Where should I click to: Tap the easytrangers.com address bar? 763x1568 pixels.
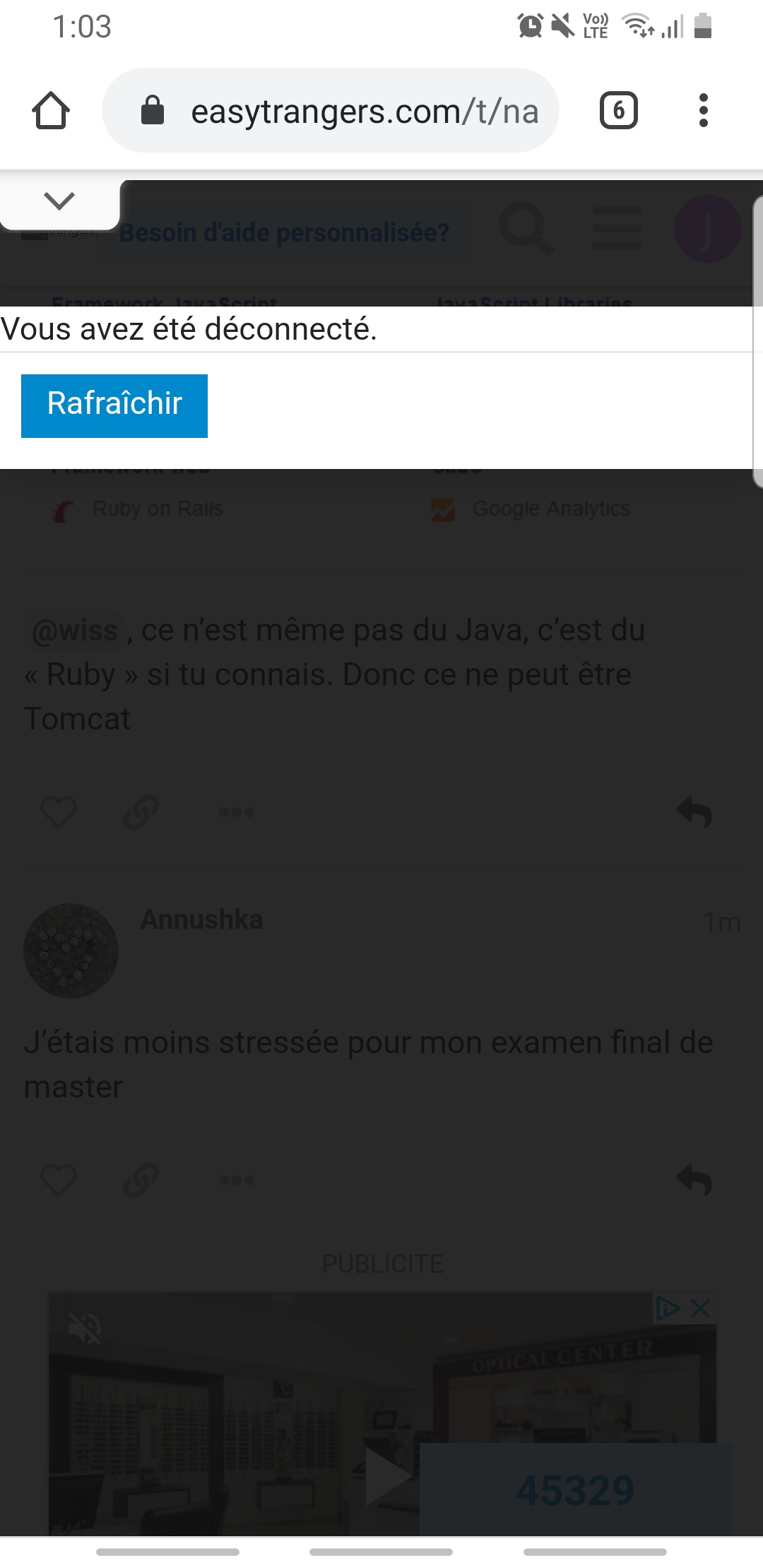331,110
